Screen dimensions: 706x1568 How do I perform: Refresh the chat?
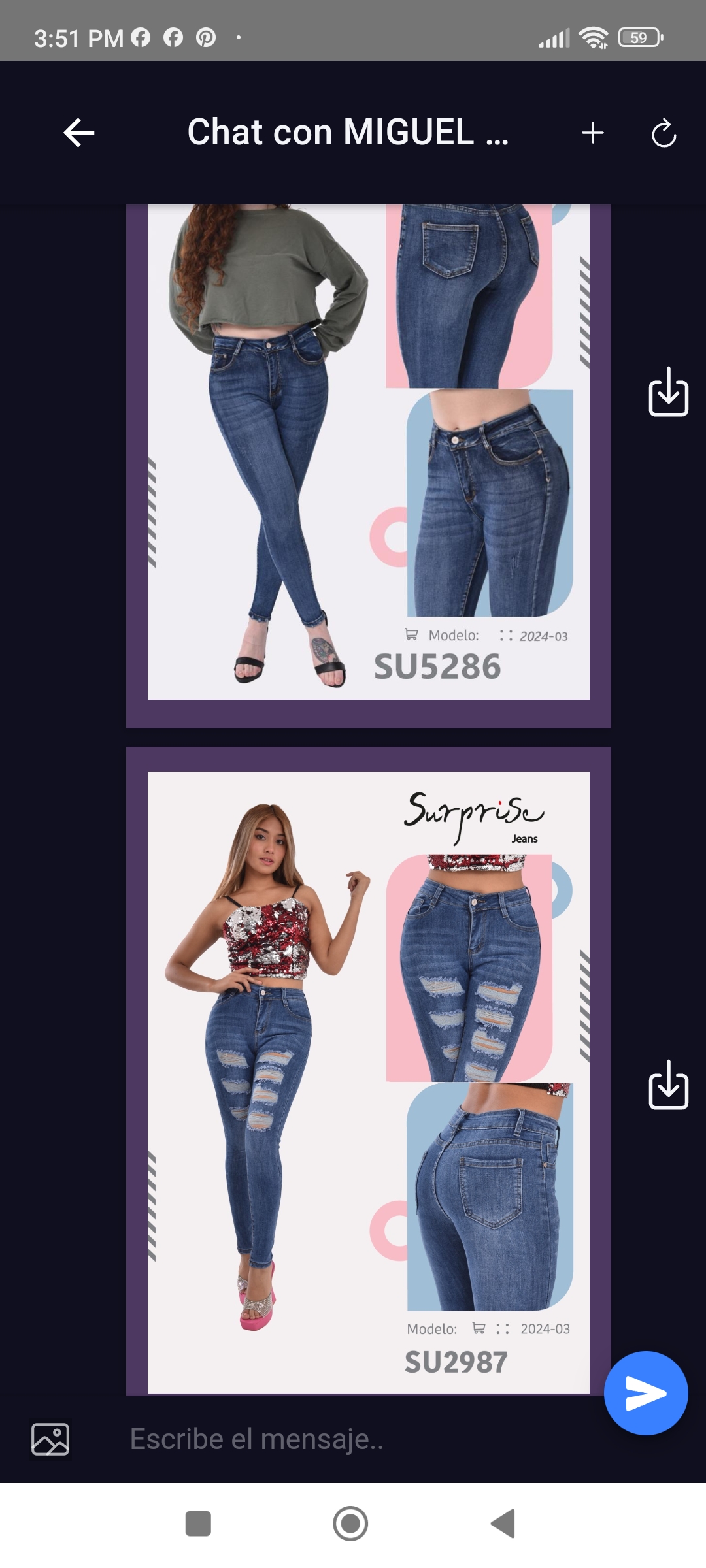(x=664, y=133)
